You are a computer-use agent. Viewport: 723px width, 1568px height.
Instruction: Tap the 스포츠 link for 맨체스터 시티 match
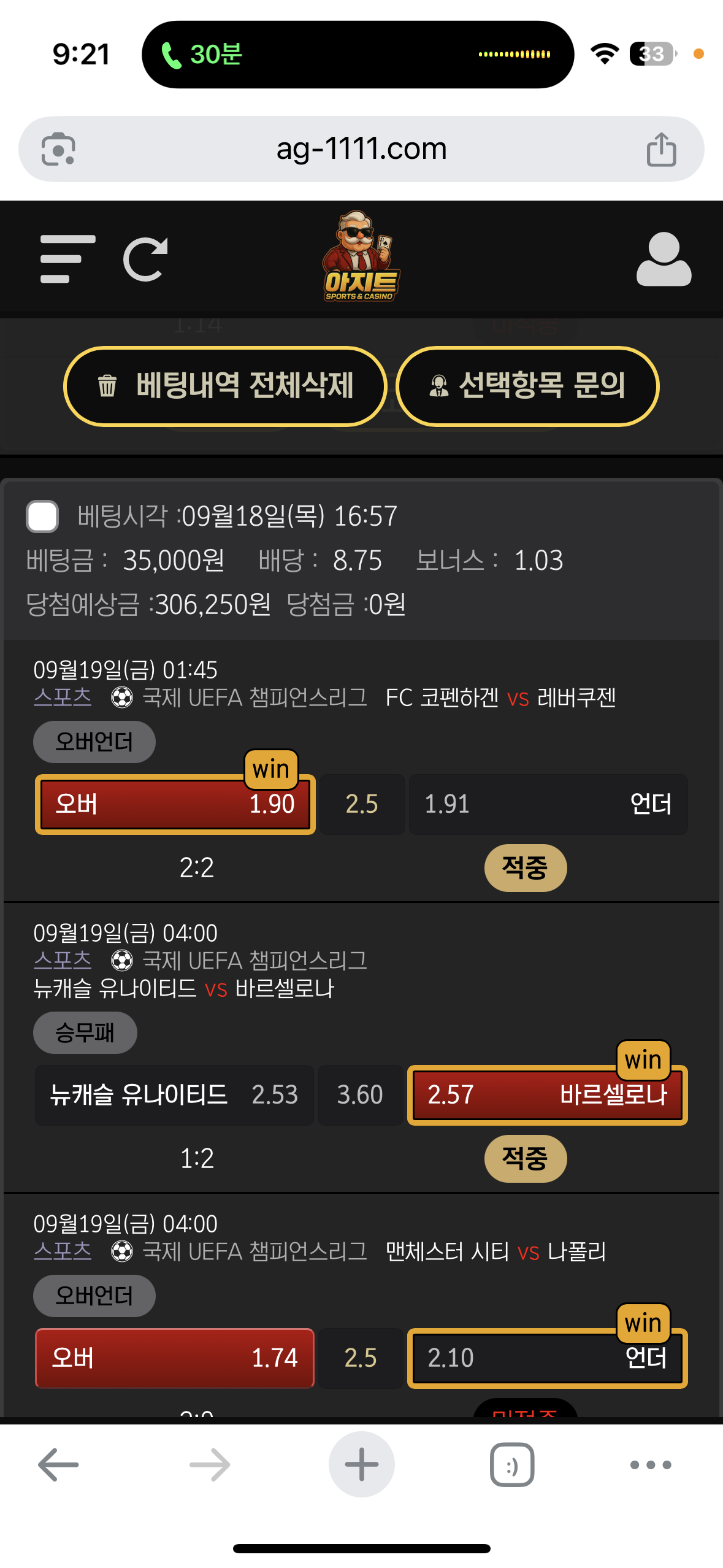[63, 1251]
